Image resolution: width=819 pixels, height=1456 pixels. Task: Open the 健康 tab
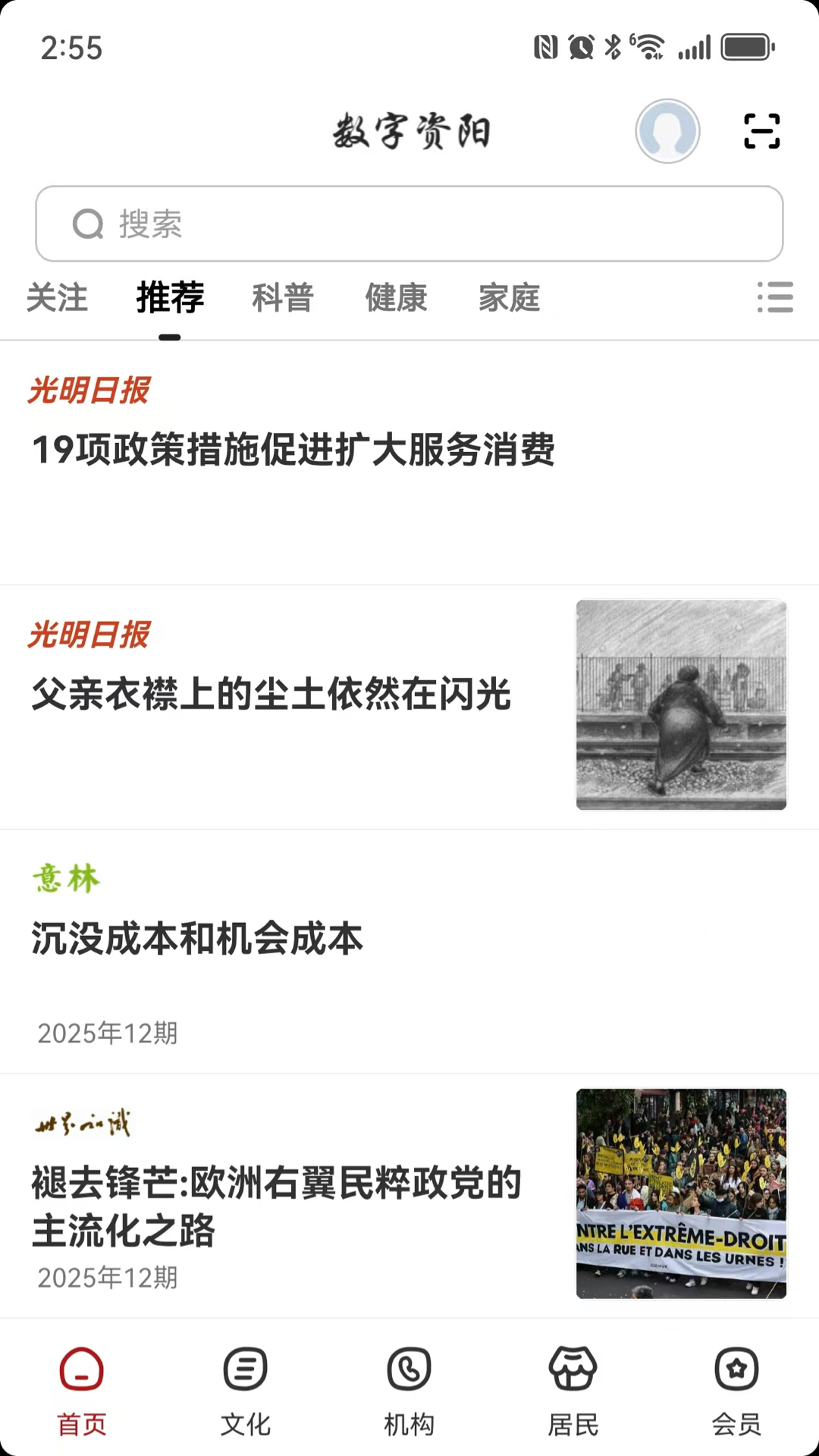click(396, 297)
